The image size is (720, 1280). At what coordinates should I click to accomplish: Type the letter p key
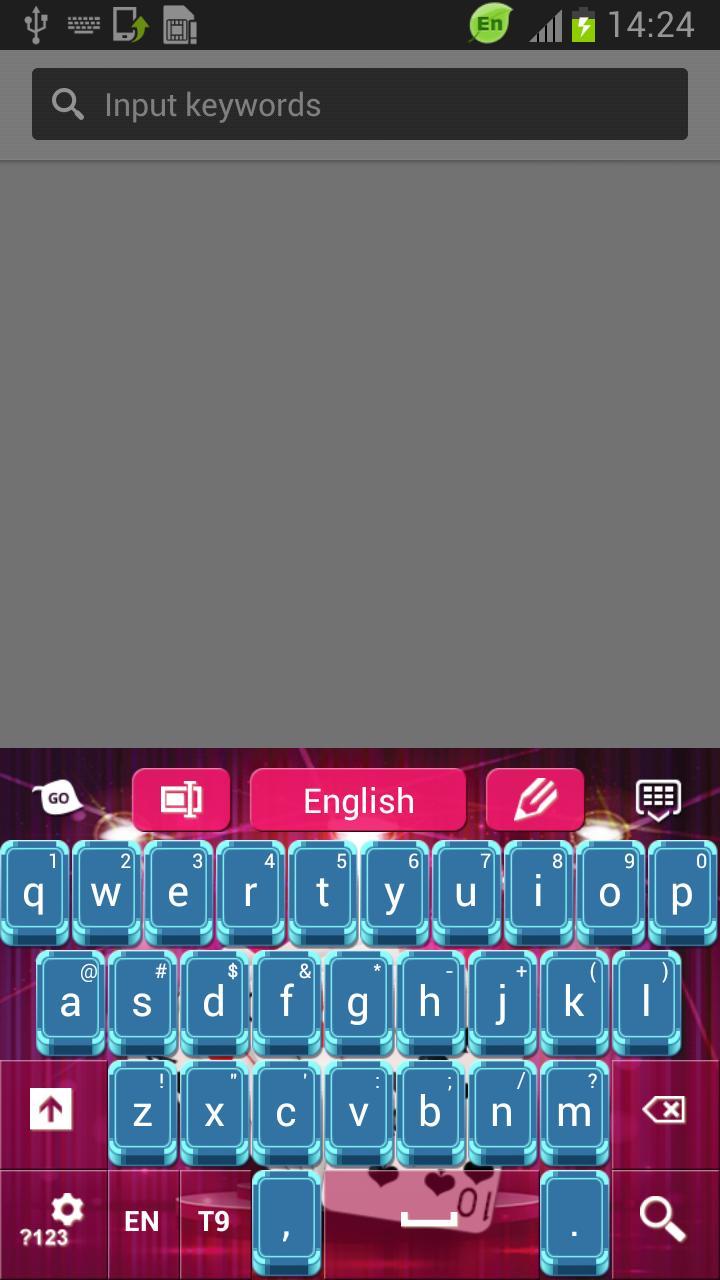point(682,893)
